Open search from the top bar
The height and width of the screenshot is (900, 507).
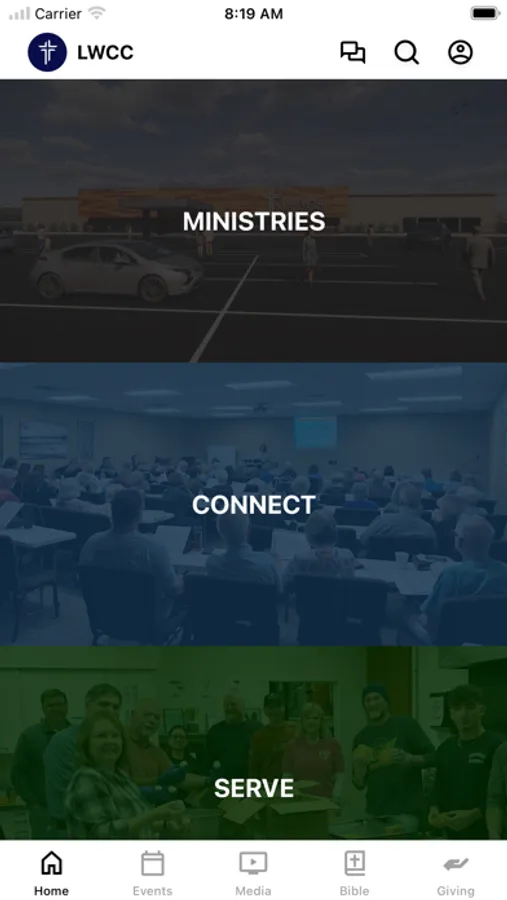(x=407, y=52)
